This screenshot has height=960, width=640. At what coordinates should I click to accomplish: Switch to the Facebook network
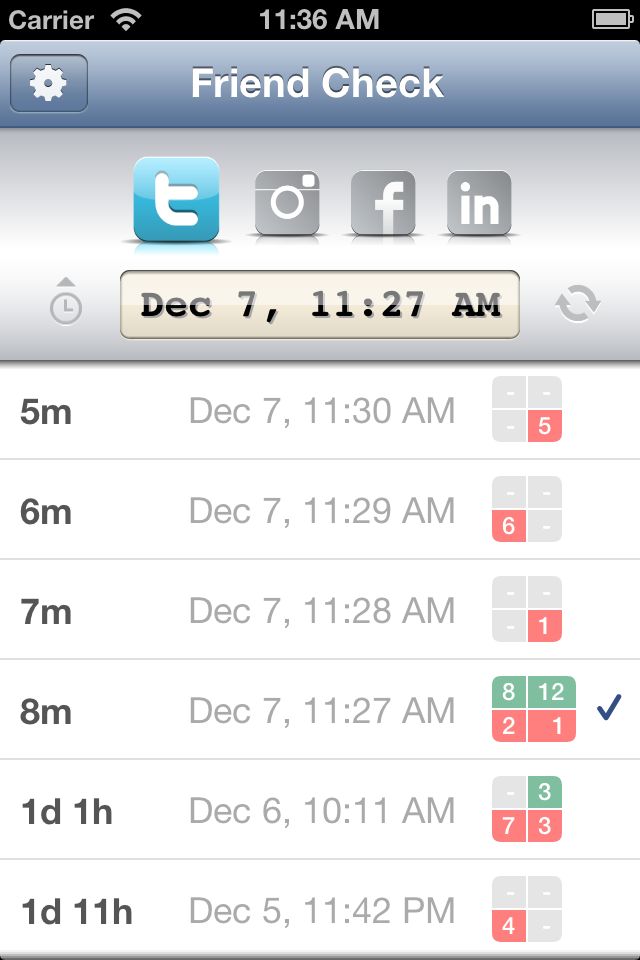click(383, 203)
